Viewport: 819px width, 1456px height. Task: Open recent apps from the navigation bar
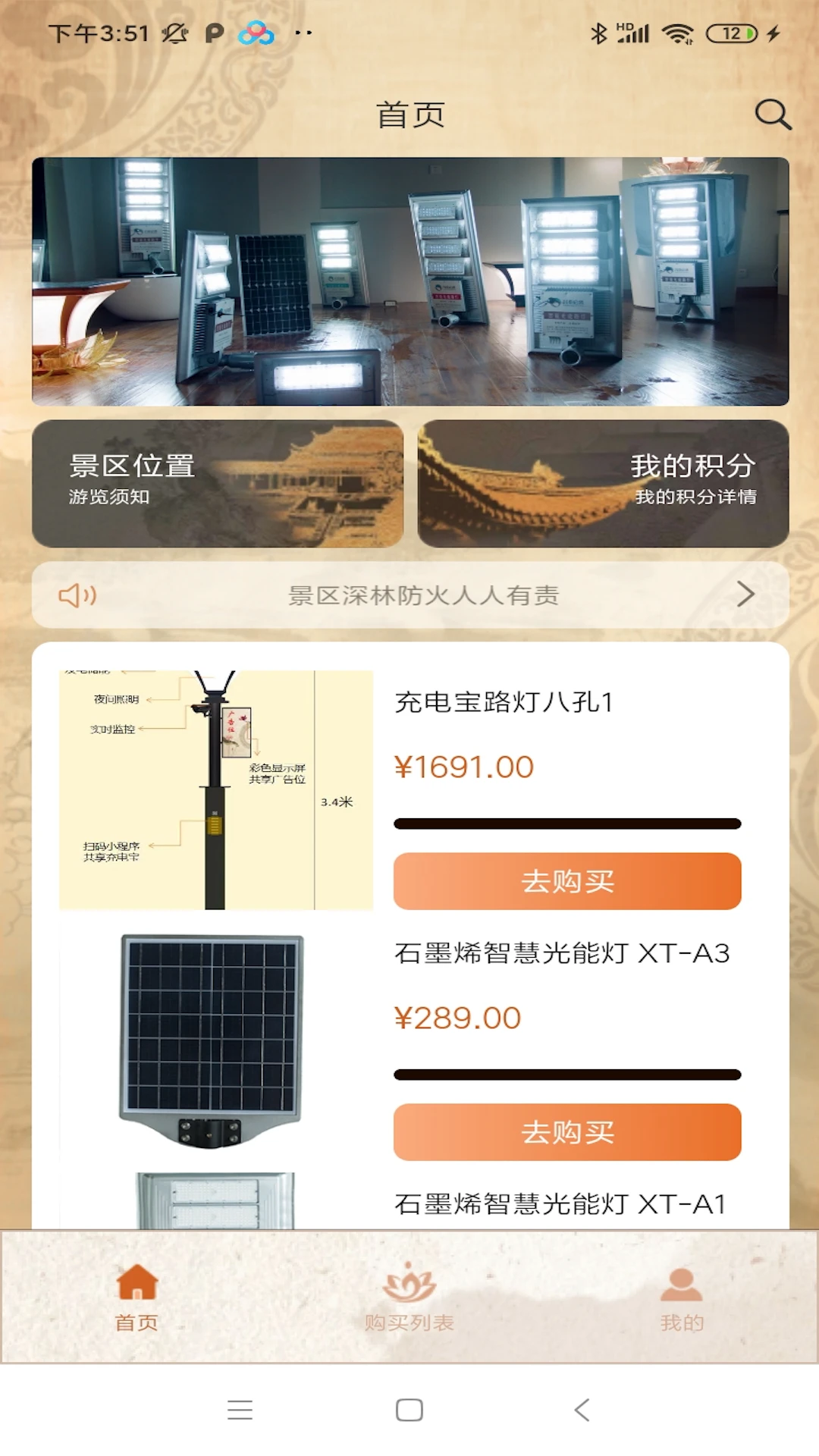240,1410
